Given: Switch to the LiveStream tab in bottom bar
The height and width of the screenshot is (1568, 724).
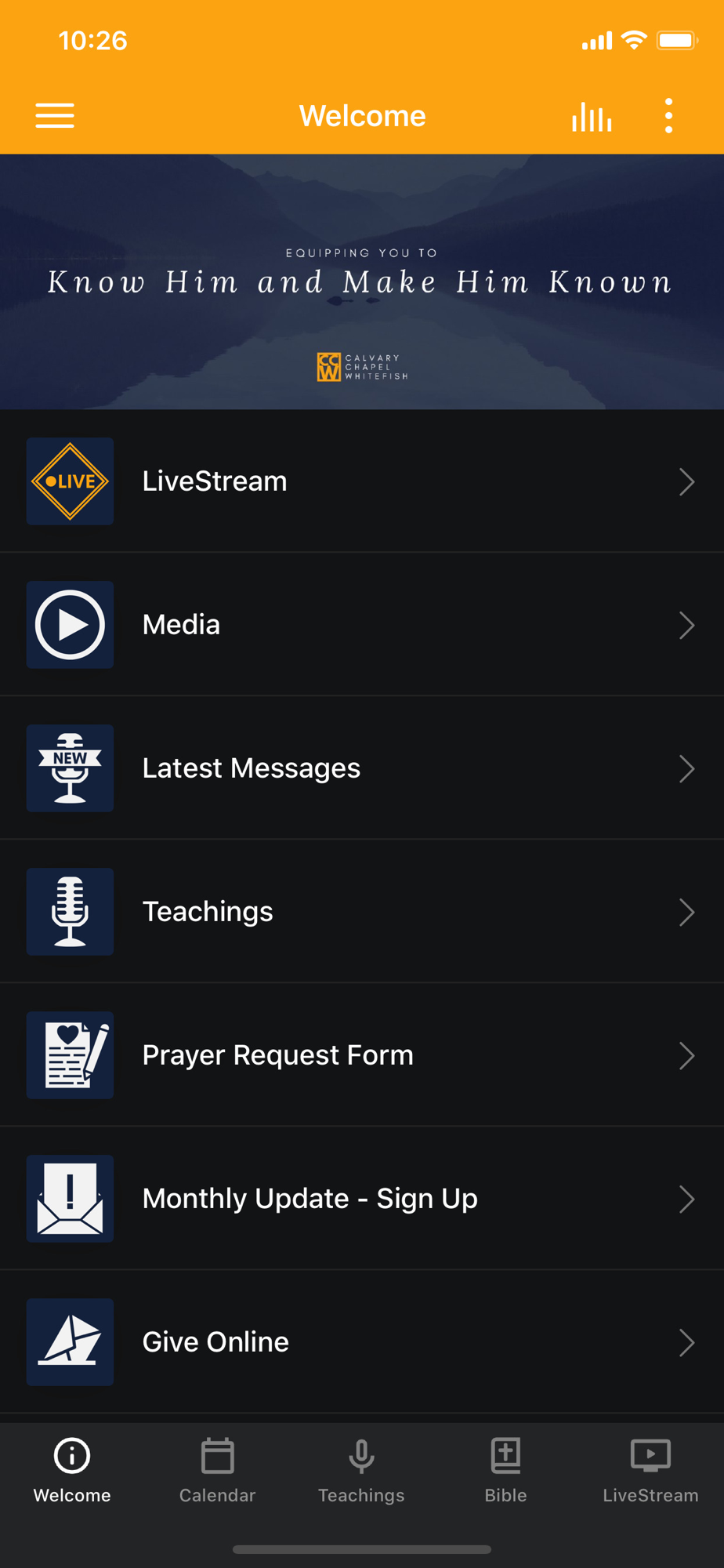Looking at the screenshot, I should point(650,1470).
